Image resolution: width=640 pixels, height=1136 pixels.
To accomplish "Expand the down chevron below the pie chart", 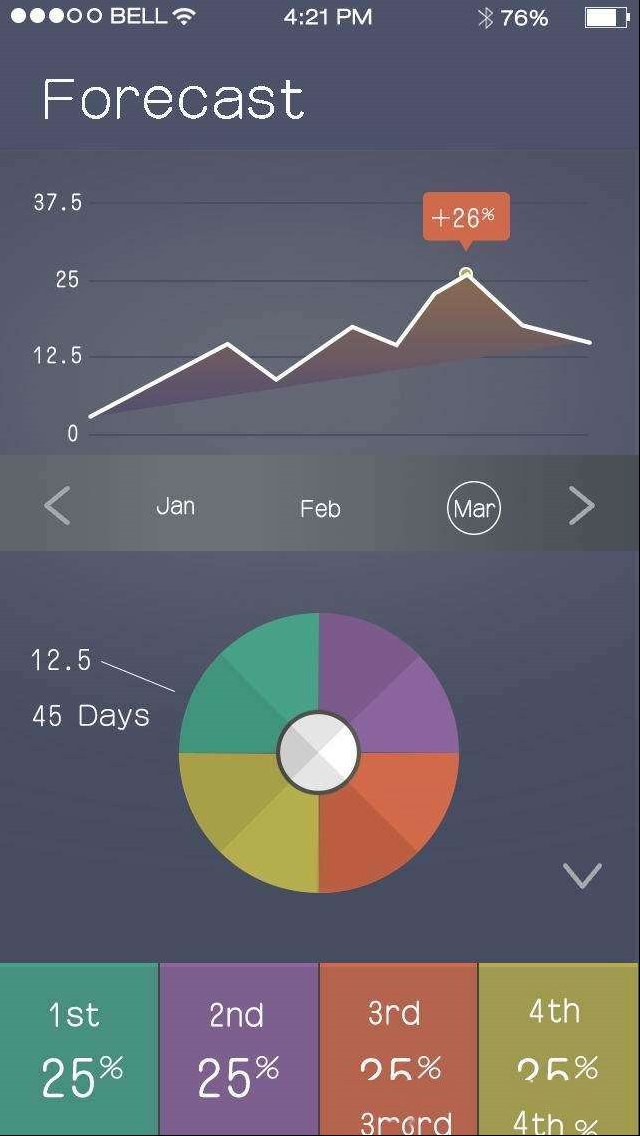I will pos(582,875).
